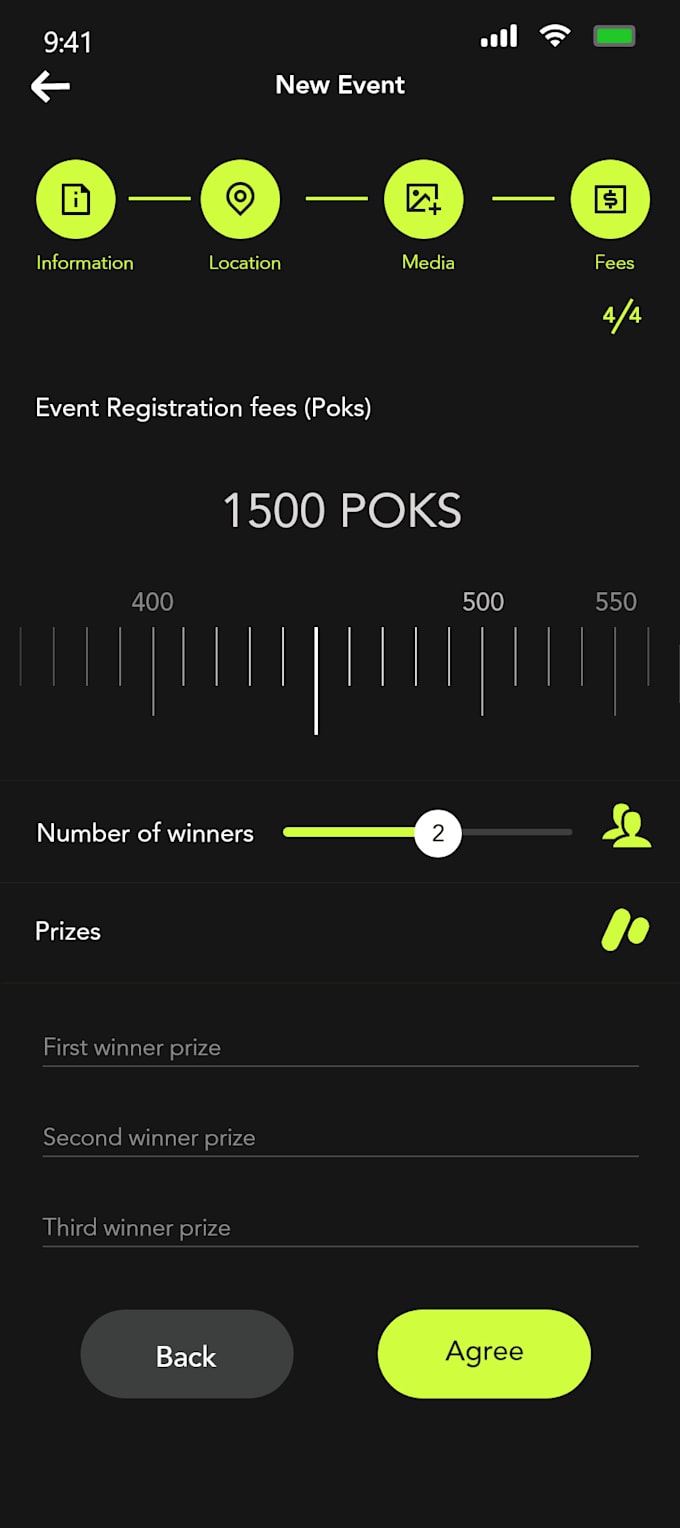Switch to the Media step

pyautogui.click(x=424, y=200)
